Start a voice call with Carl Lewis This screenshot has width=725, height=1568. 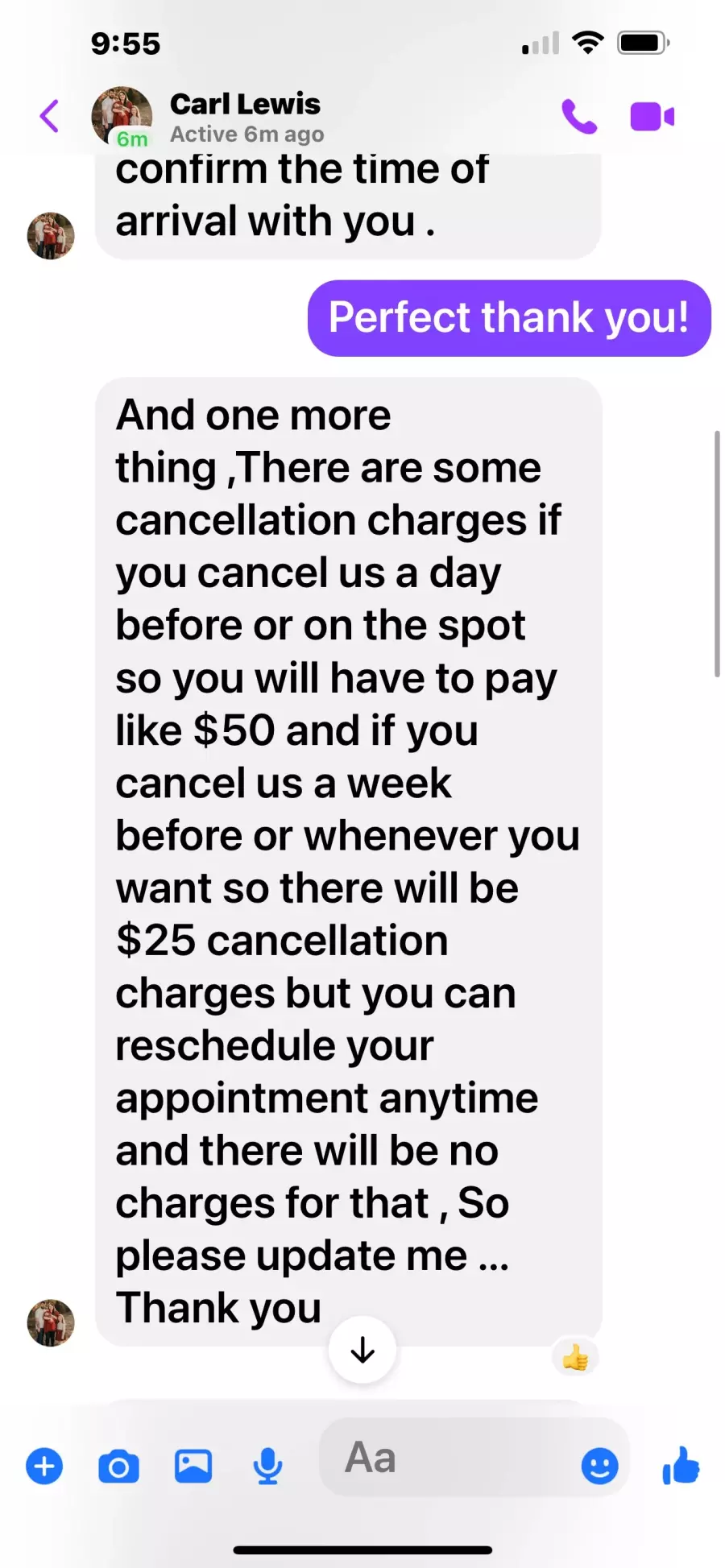click(x=579, y=117)
